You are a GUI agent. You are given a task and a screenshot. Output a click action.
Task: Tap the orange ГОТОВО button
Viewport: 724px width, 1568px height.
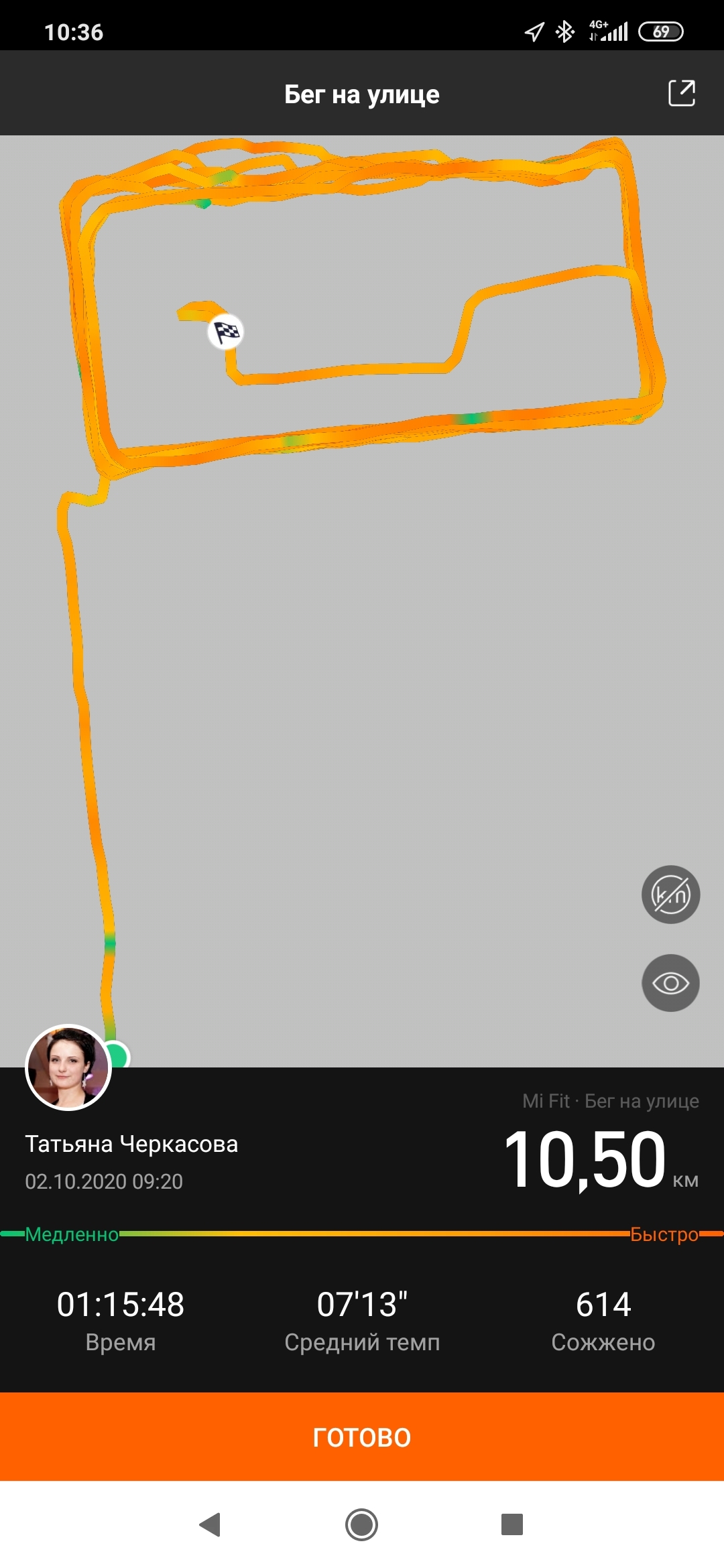pos(362,1437)
